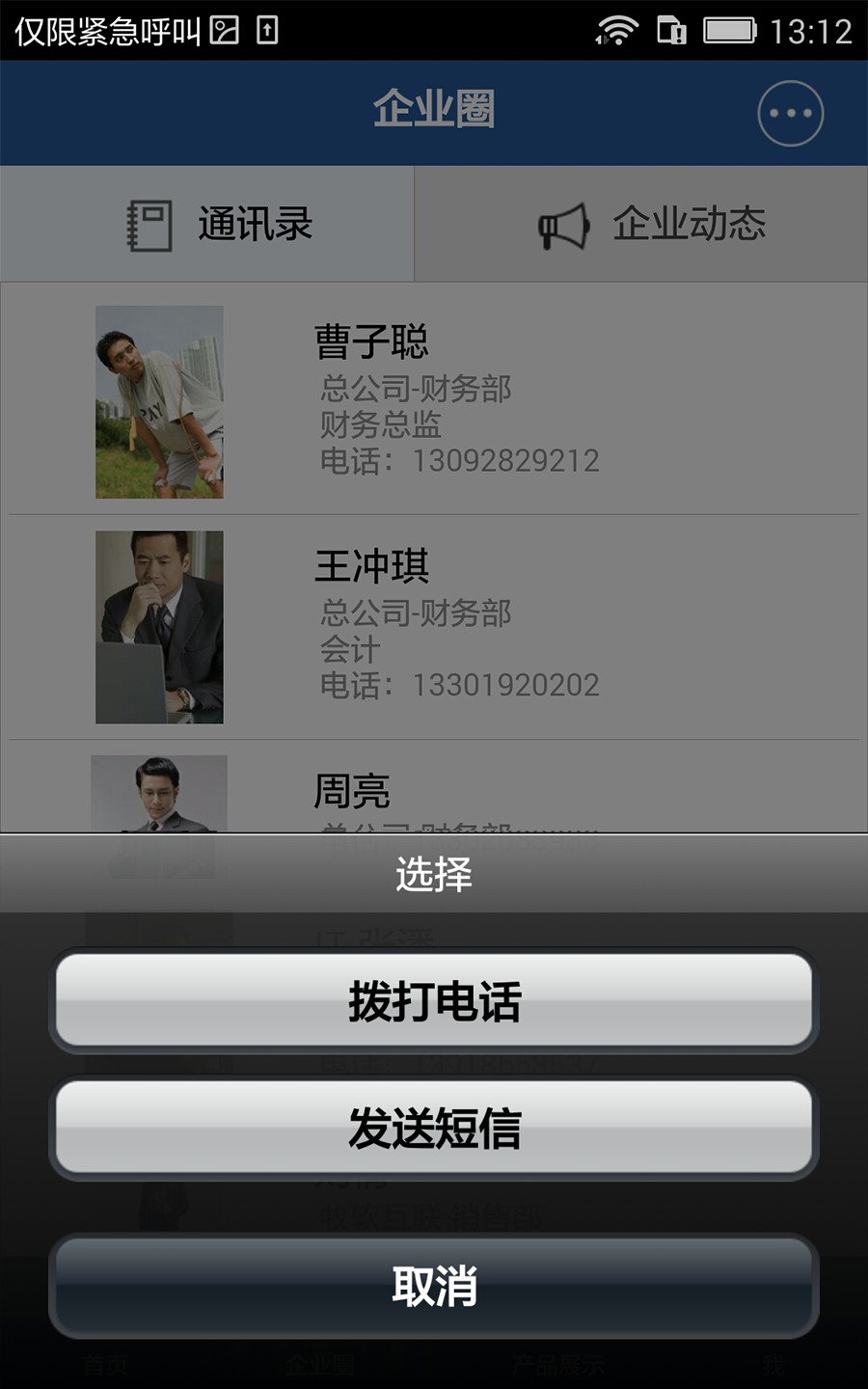The height and width of the screenshot is (1389, 868).
Task: View 王冲琪's profile photo
Action: click(x=159, y=627)
